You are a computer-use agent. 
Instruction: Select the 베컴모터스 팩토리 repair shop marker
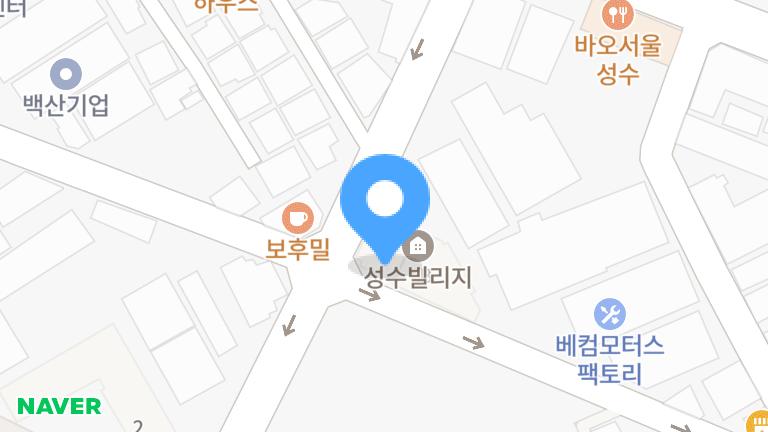610,314
